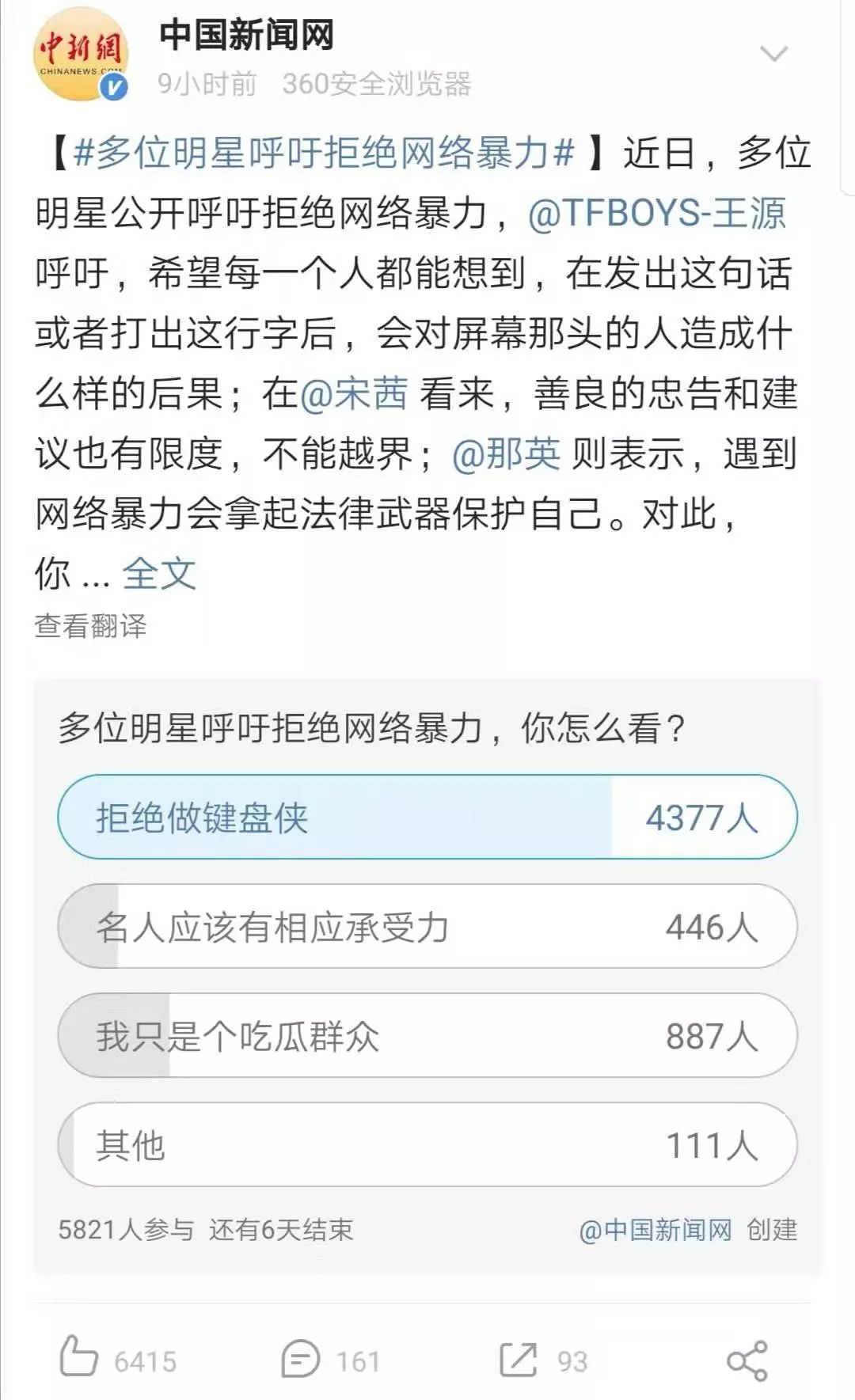Screen dimensions: 855x1400
Task: Expand full post with 全文
Action: [x=159, y=573]
